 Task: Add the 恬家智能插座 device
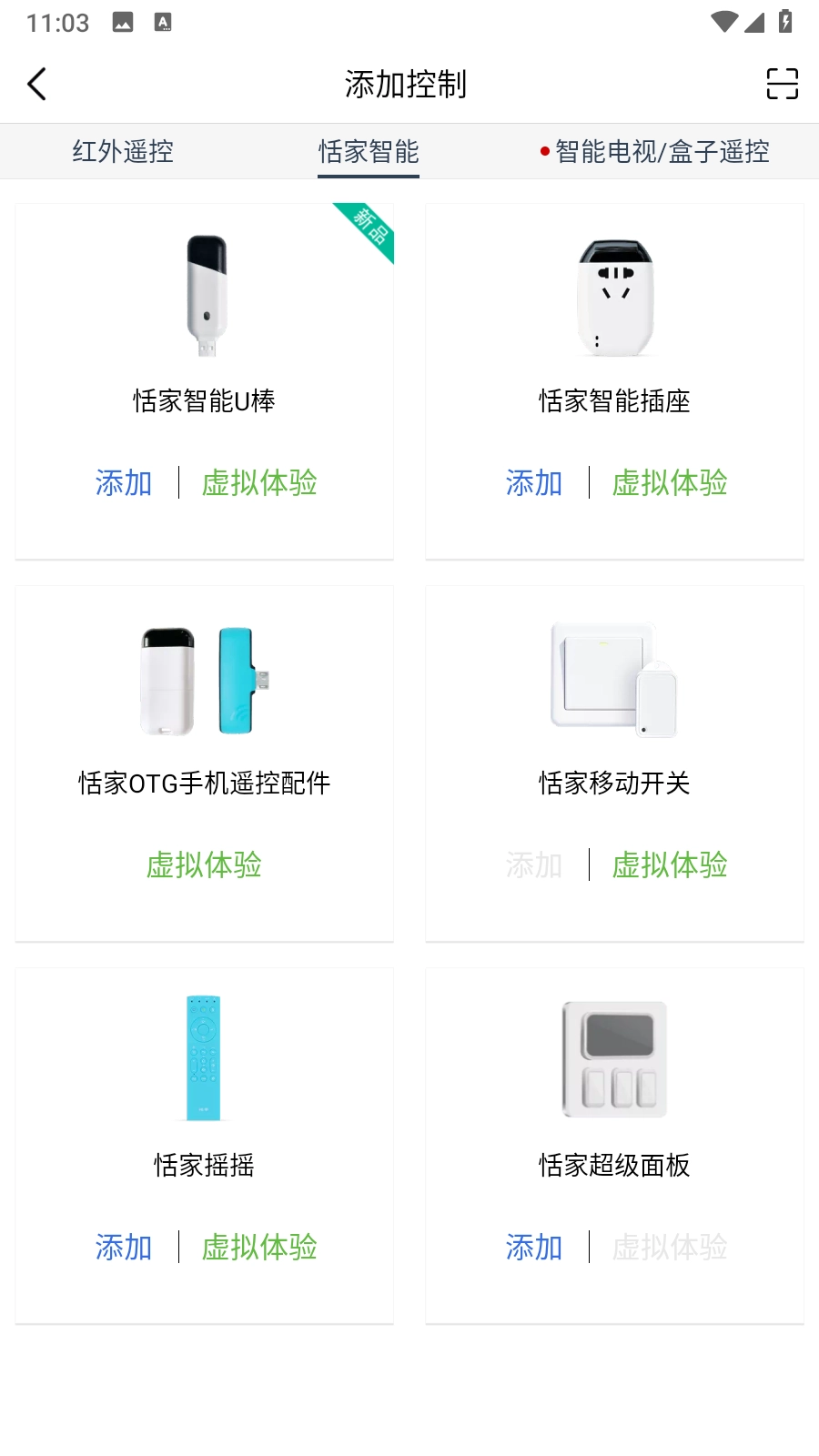tap(534, 482)
